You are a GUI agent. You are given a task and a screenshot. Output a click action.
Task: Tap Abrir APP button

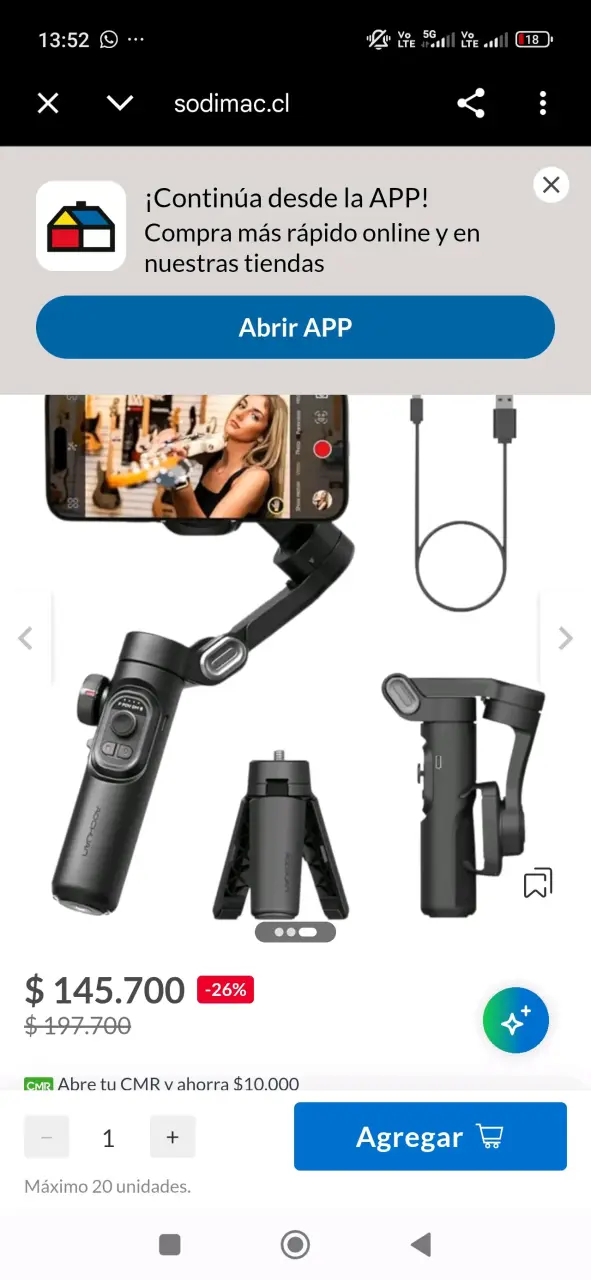coord(295,327)
